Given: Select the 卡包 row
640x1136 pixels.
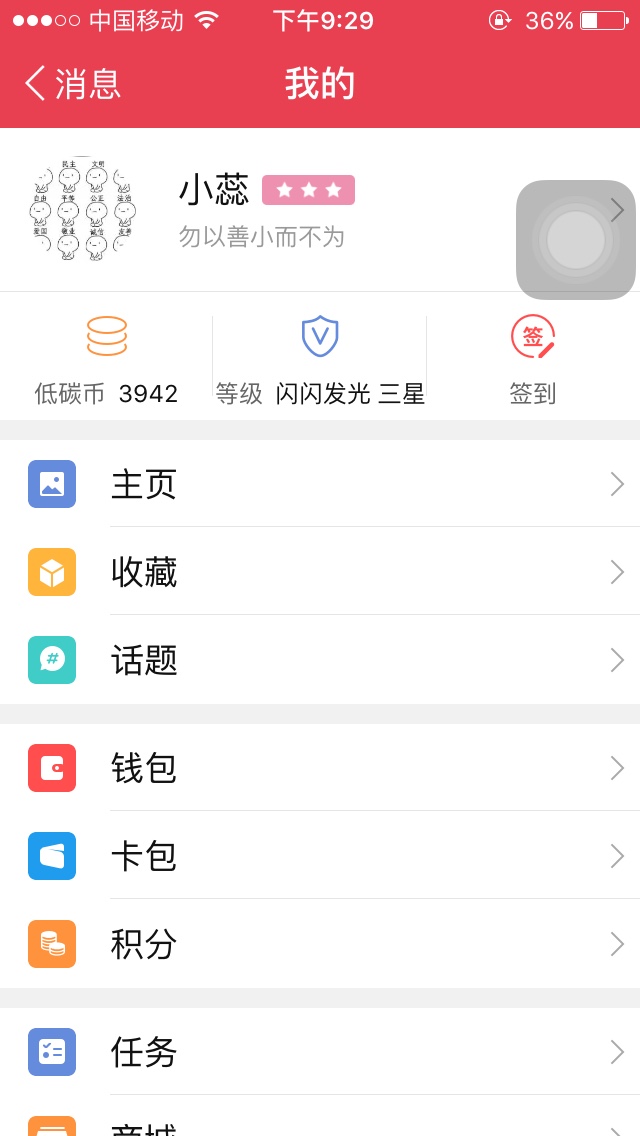Looking at the screenshot, I should [320, 856].
